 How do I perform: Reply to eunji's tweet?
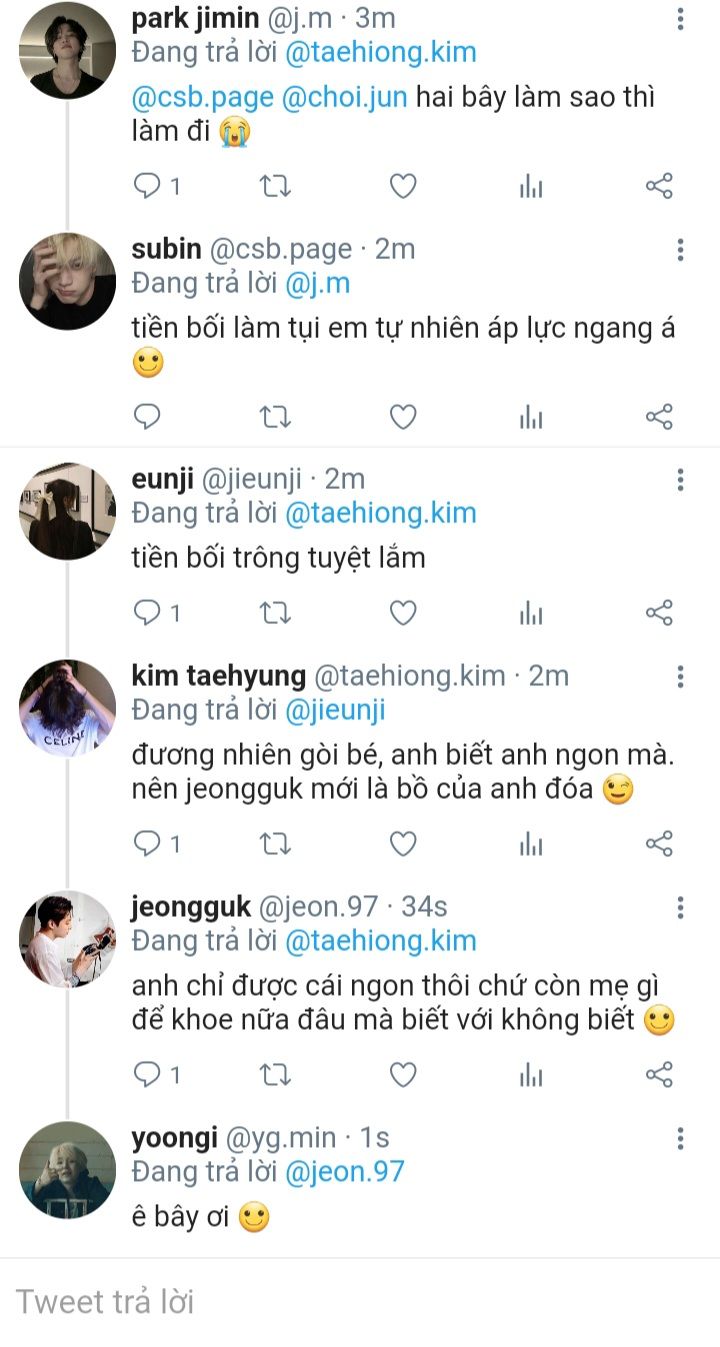tap(148, 612)
